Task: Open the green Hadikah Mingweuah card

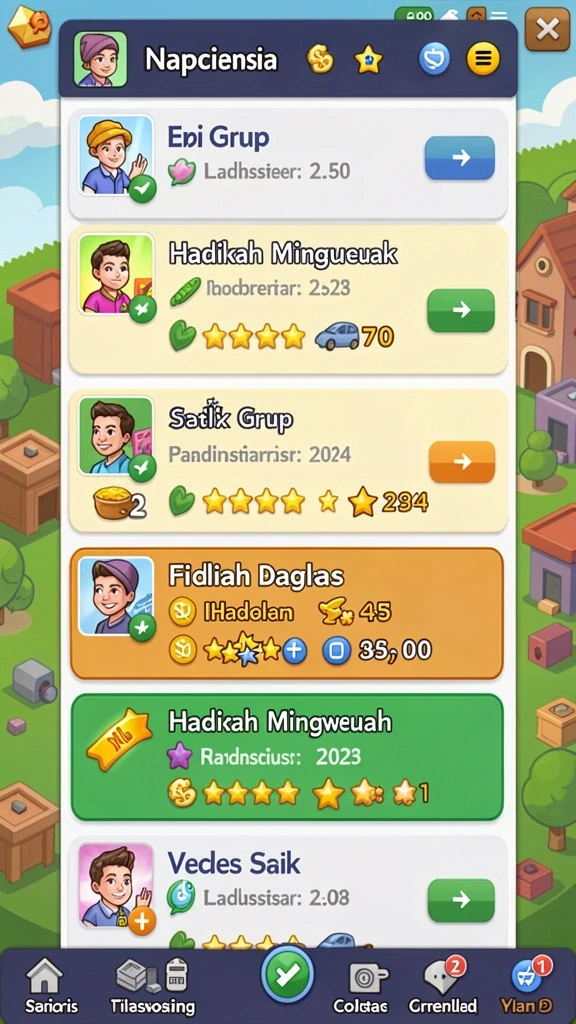Action: [287, 756]
